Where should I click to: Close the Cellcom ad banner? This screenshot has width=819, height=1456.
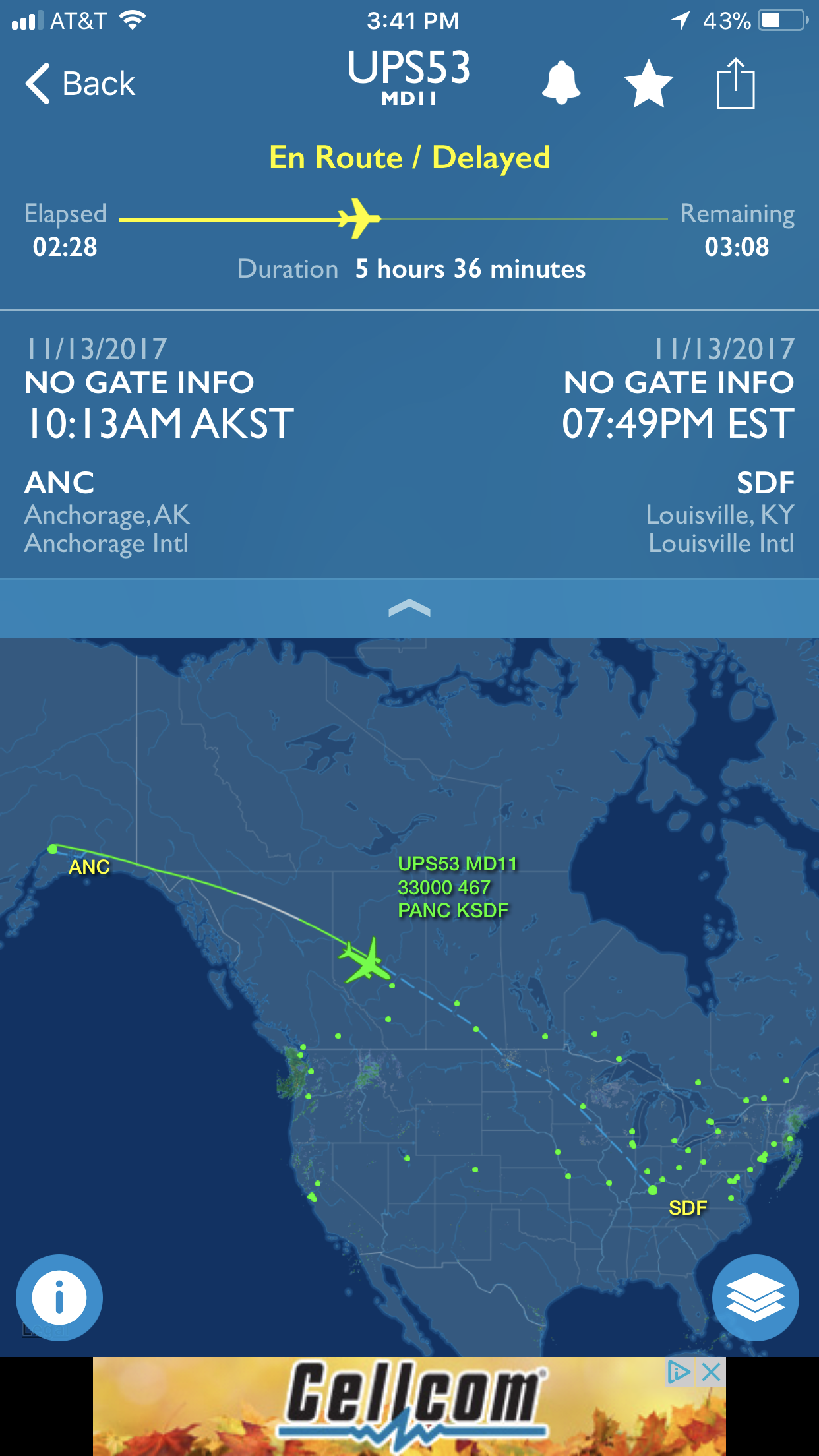point(711,1372)
